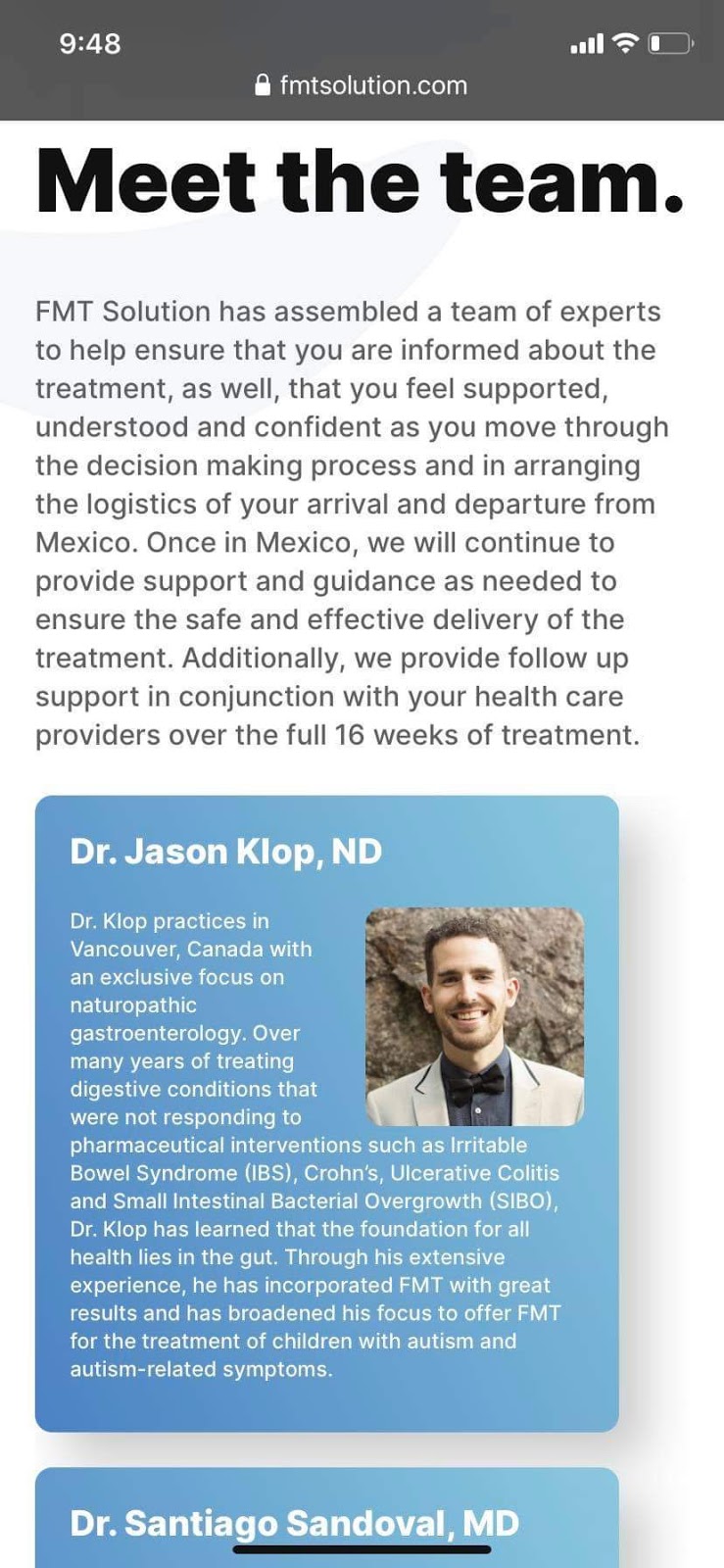Tap the fmtsolution.com address bar
724x1568 pixels.
point(362,85)
